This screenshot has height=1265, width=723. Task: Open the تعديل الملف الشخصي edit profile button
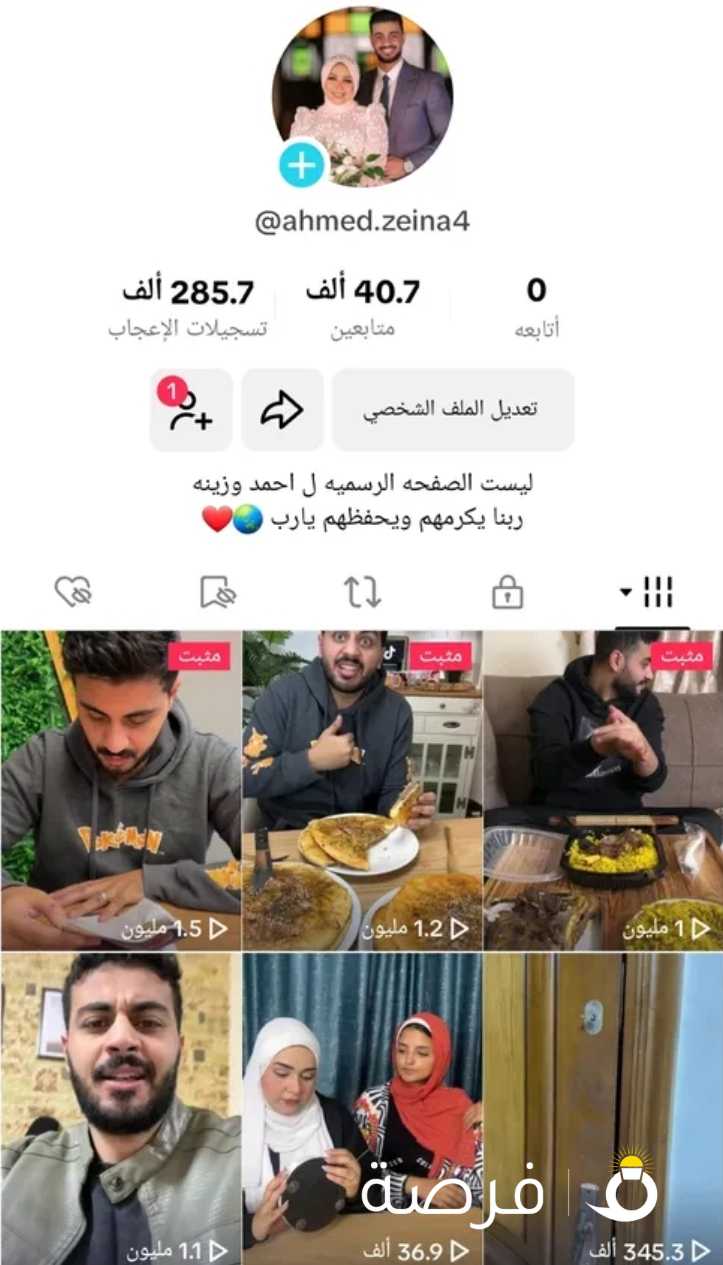[x=453, y=410]
